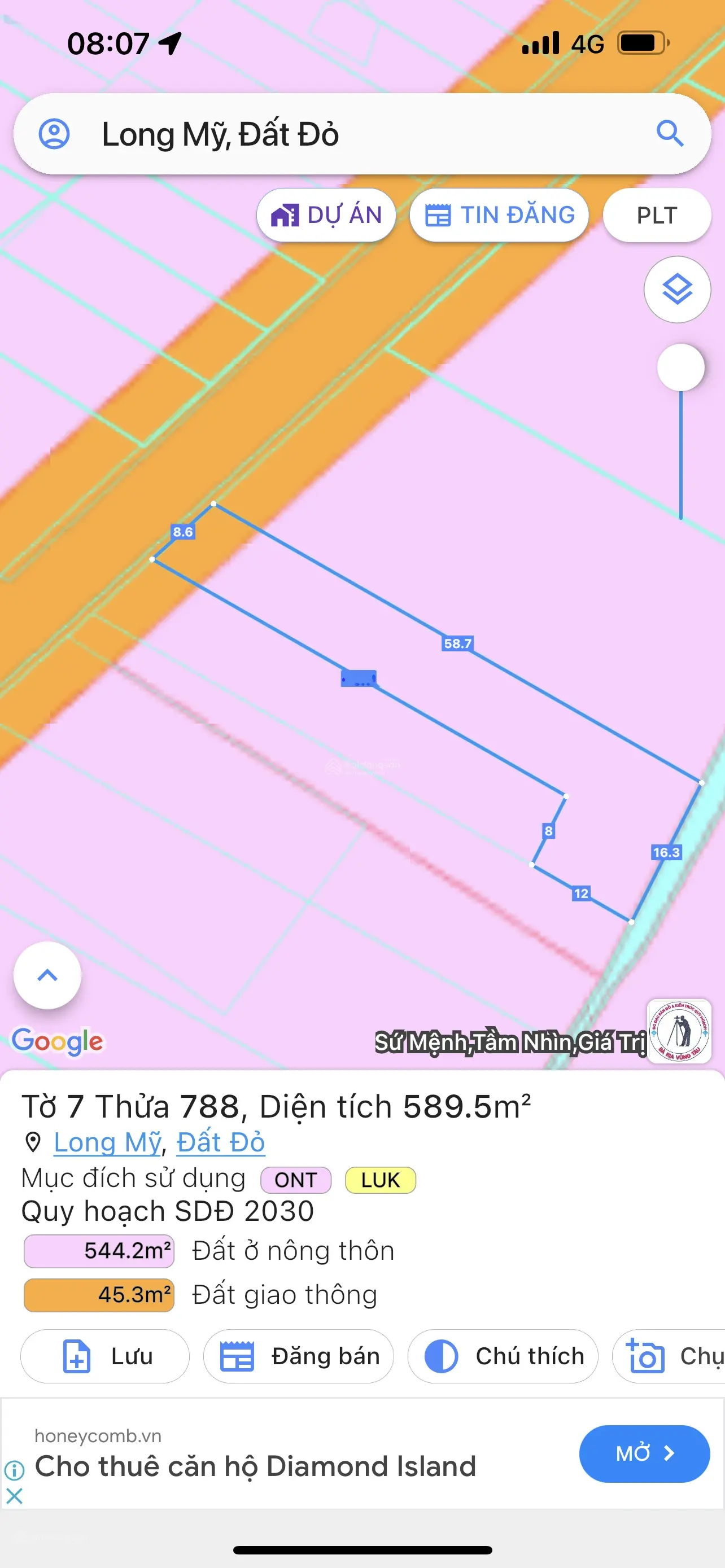
Task: Open the Đất Đỏ link
Action: click(x=220, y=1142)
